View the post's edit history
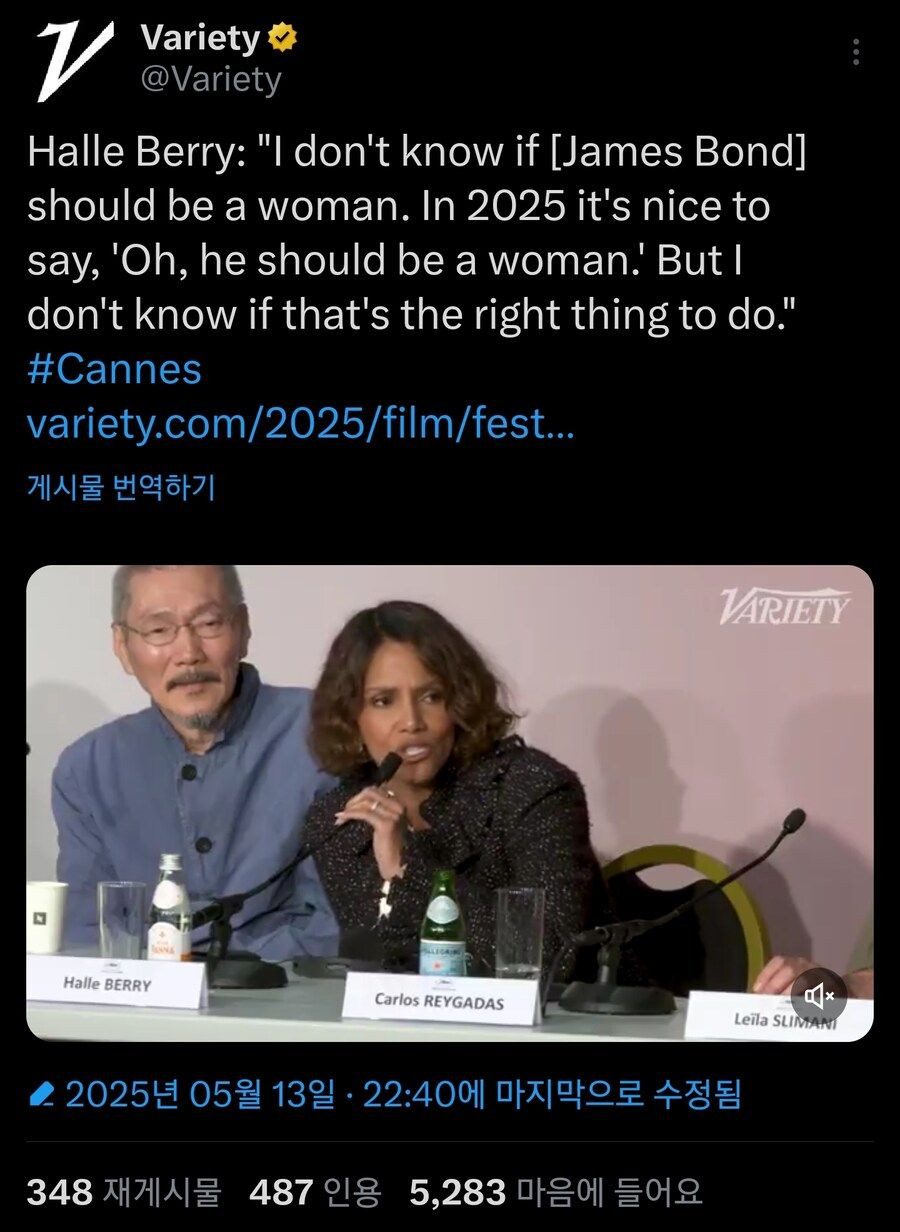The width and height of the screenshot is (900, 1232). 390,1094
